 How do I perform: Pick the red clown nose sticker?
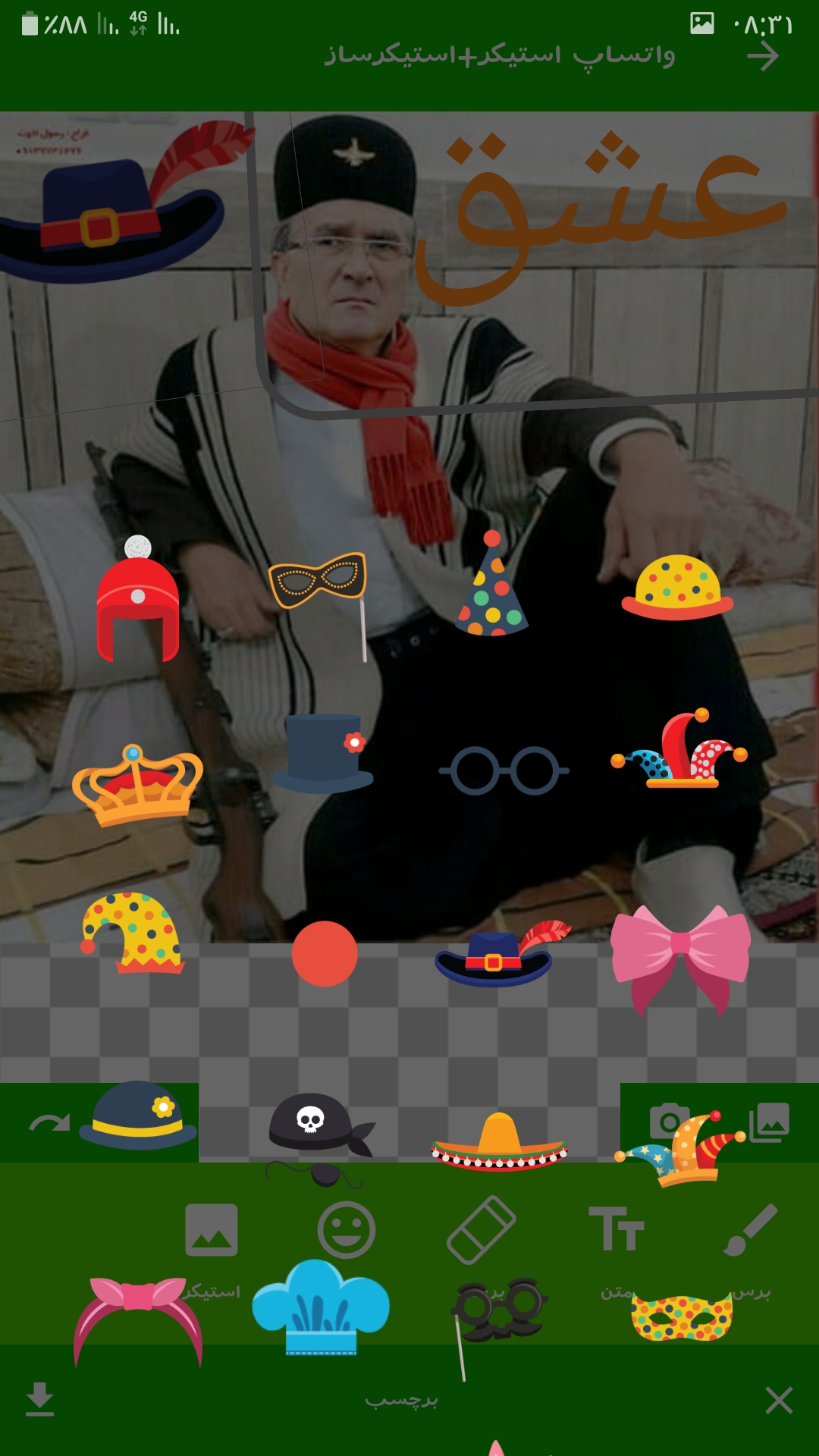coord(325,954)
